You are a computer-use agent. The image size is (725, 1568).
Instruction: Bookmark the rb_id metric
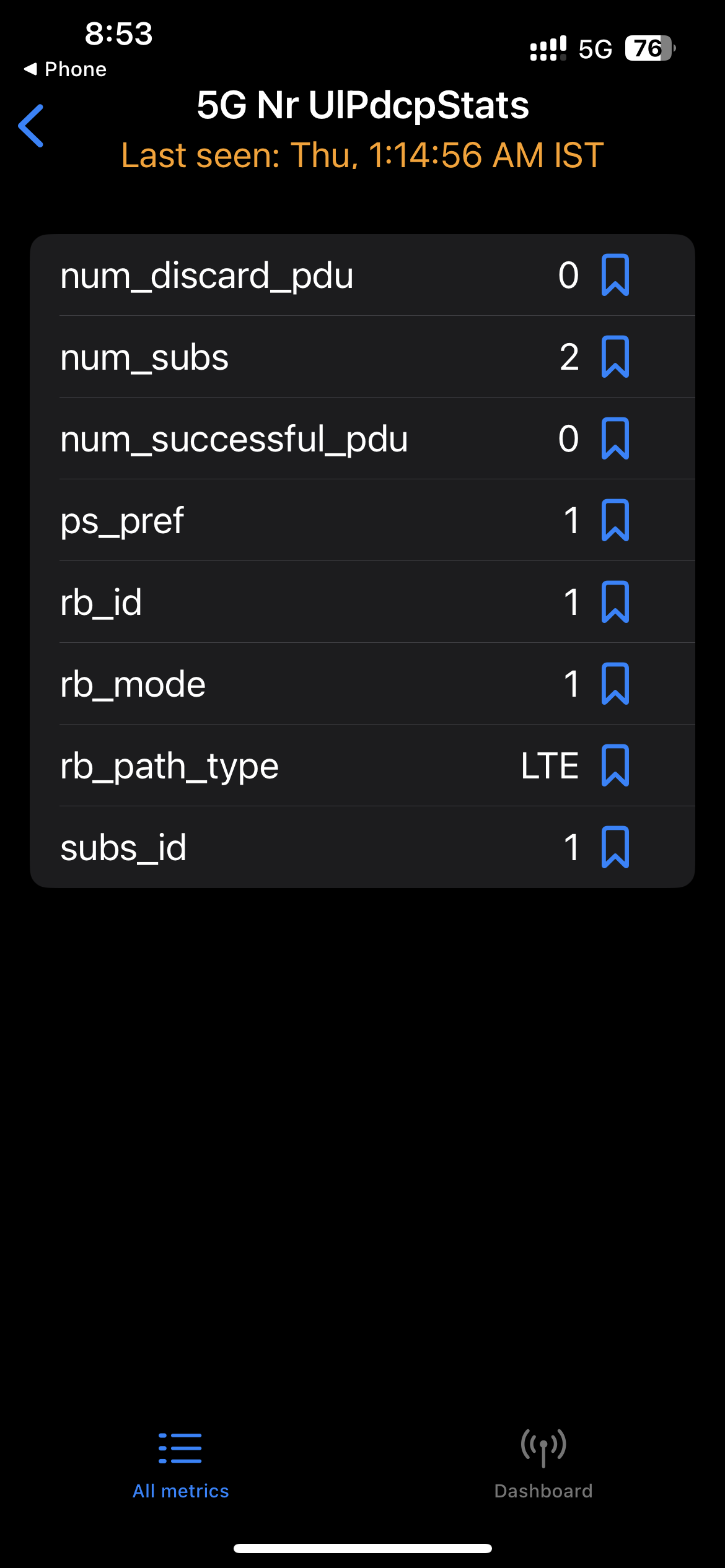[615, 602]
